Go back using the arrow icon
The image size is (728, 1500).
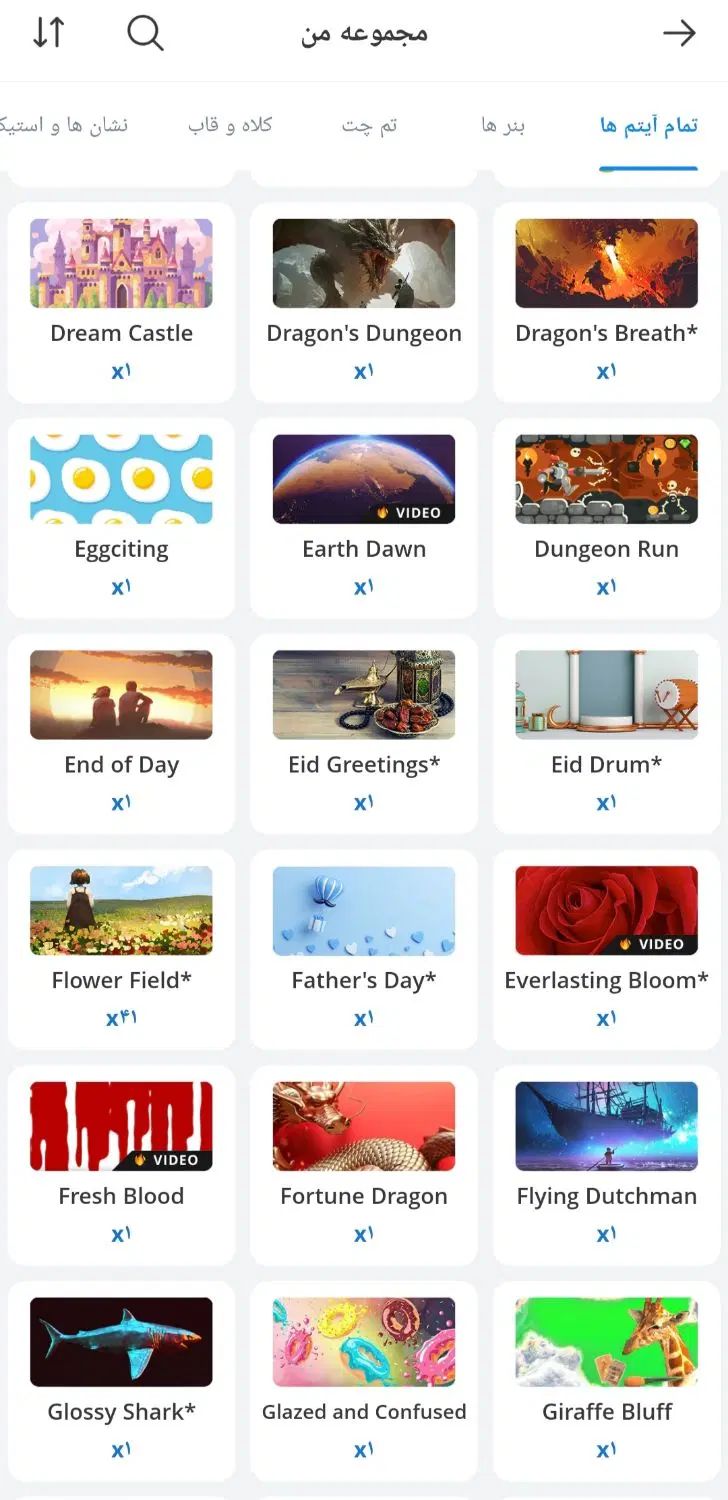tap(679, 33)
